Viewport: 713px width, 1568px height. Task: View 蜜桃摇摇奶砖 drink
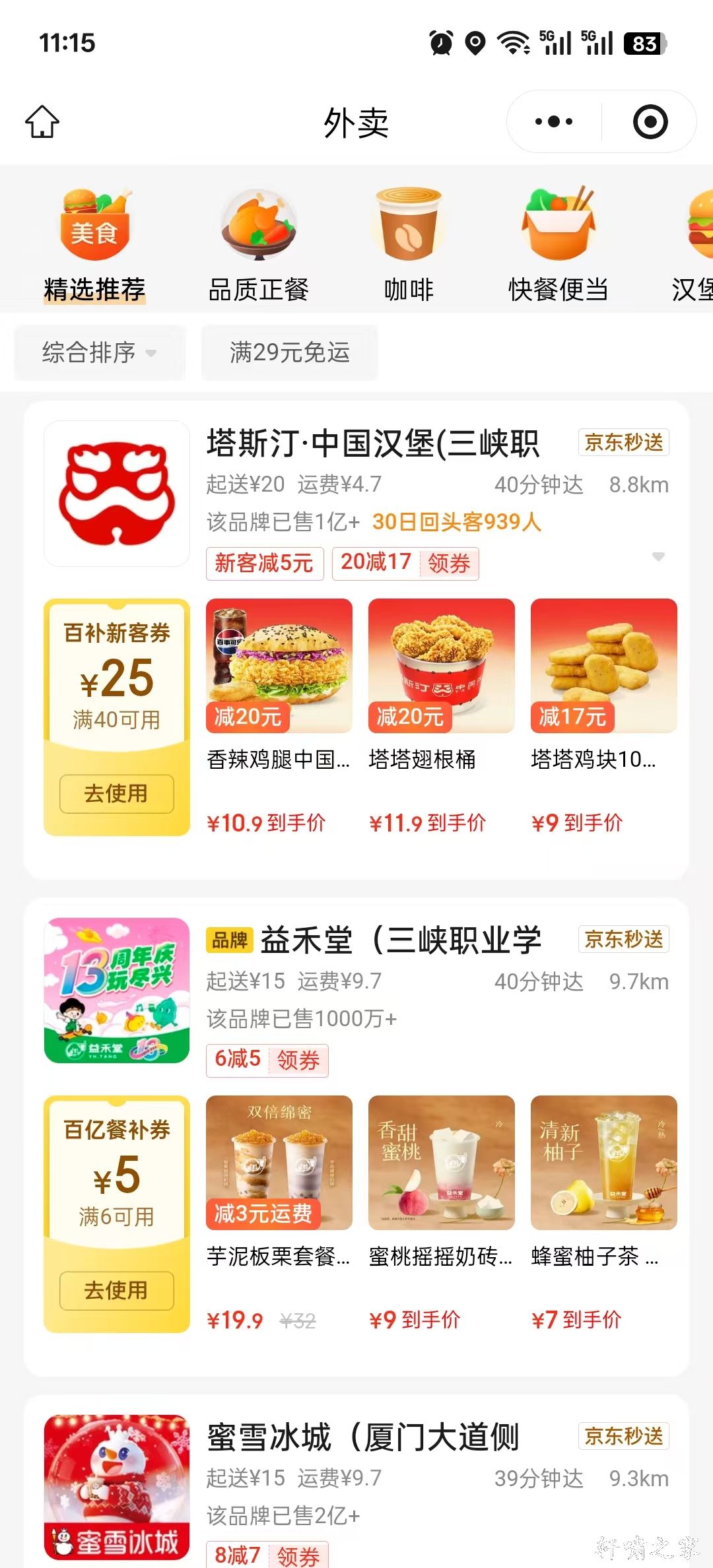[442, 1163]
